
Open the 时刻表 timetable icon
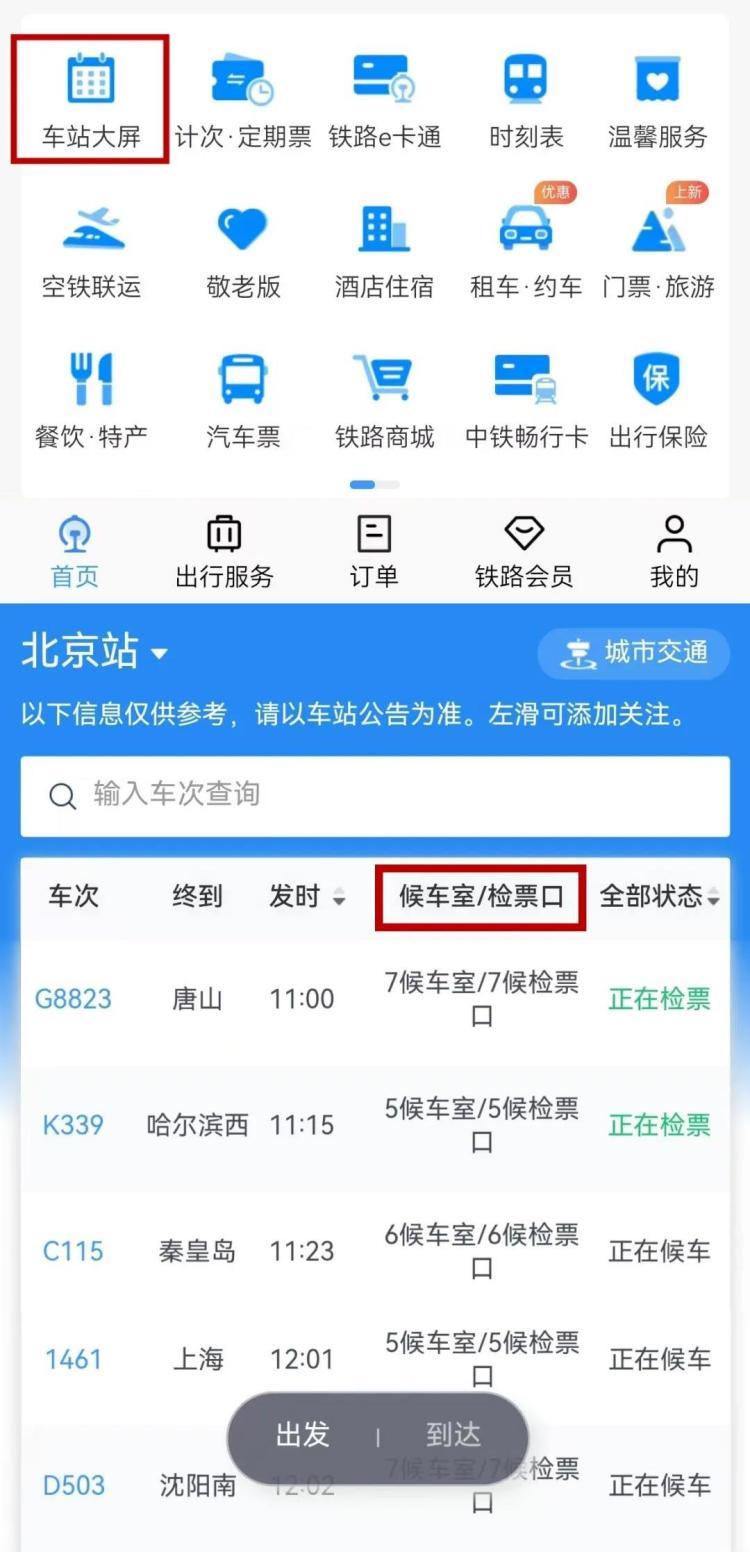(524, 95)
